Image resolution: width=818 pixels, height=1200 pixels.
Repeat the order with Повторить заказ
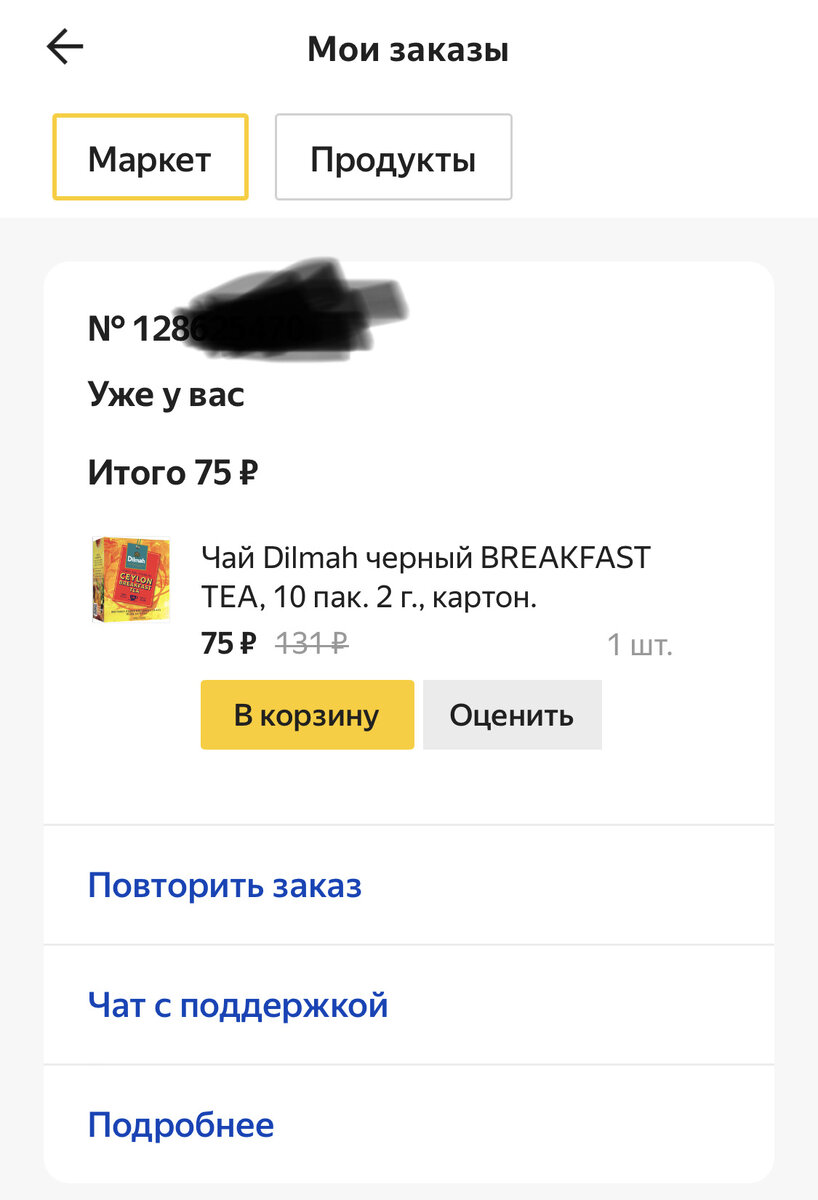(x=225, y=886)
